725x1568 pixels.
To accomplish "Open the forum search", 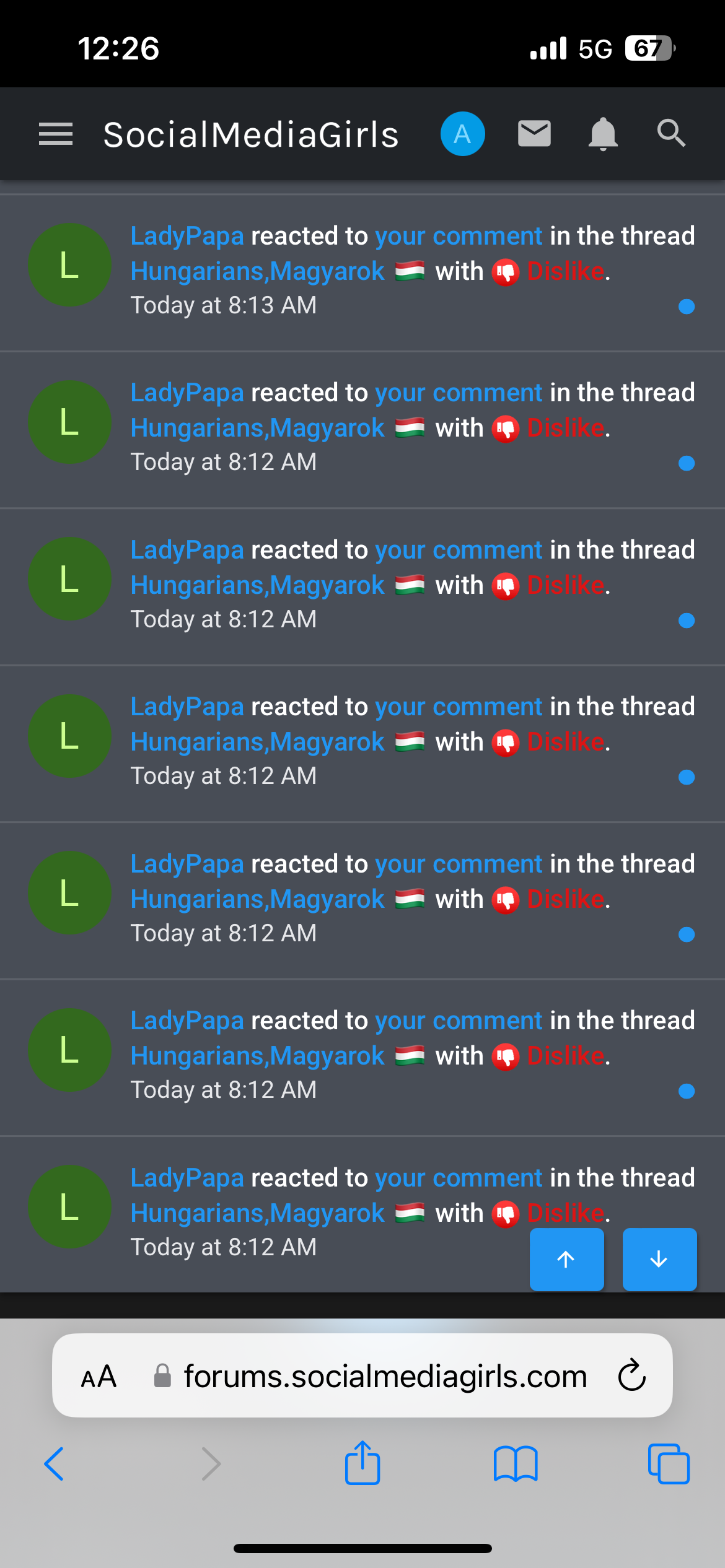I will coord(671,134).
